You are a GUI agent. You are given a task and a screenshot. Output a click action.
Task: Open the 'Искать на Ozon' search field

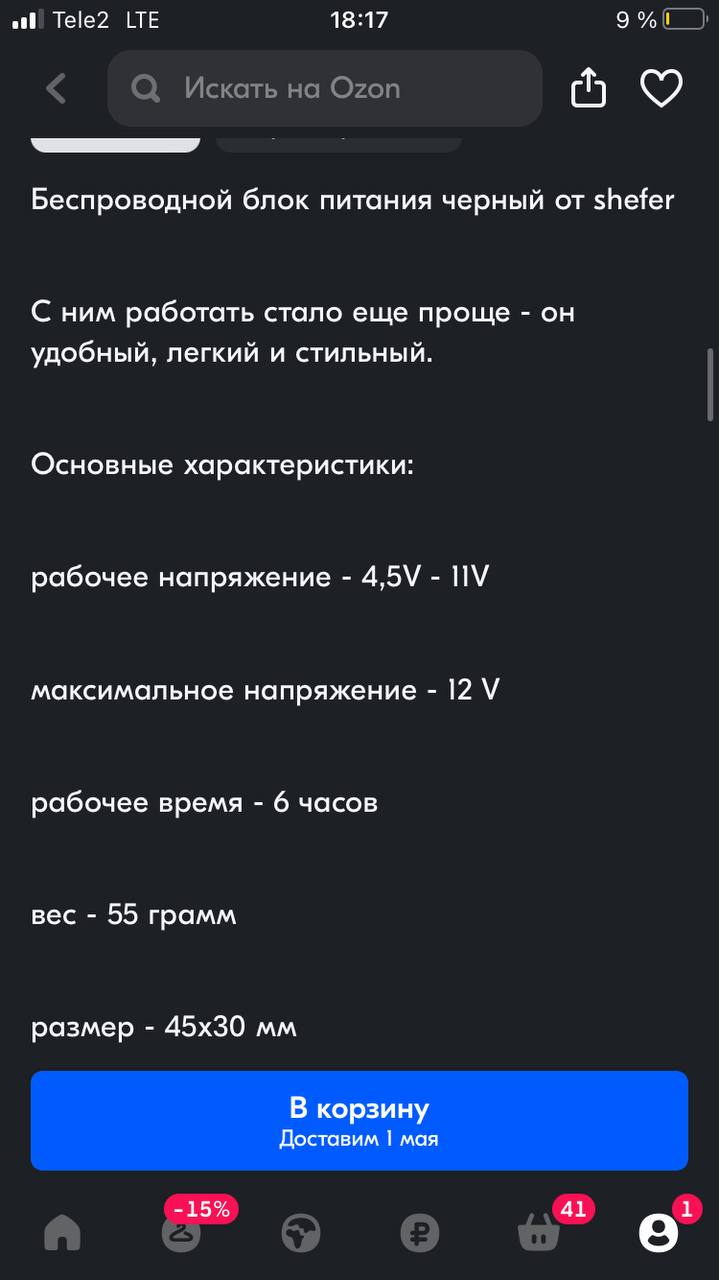(325, 89)
